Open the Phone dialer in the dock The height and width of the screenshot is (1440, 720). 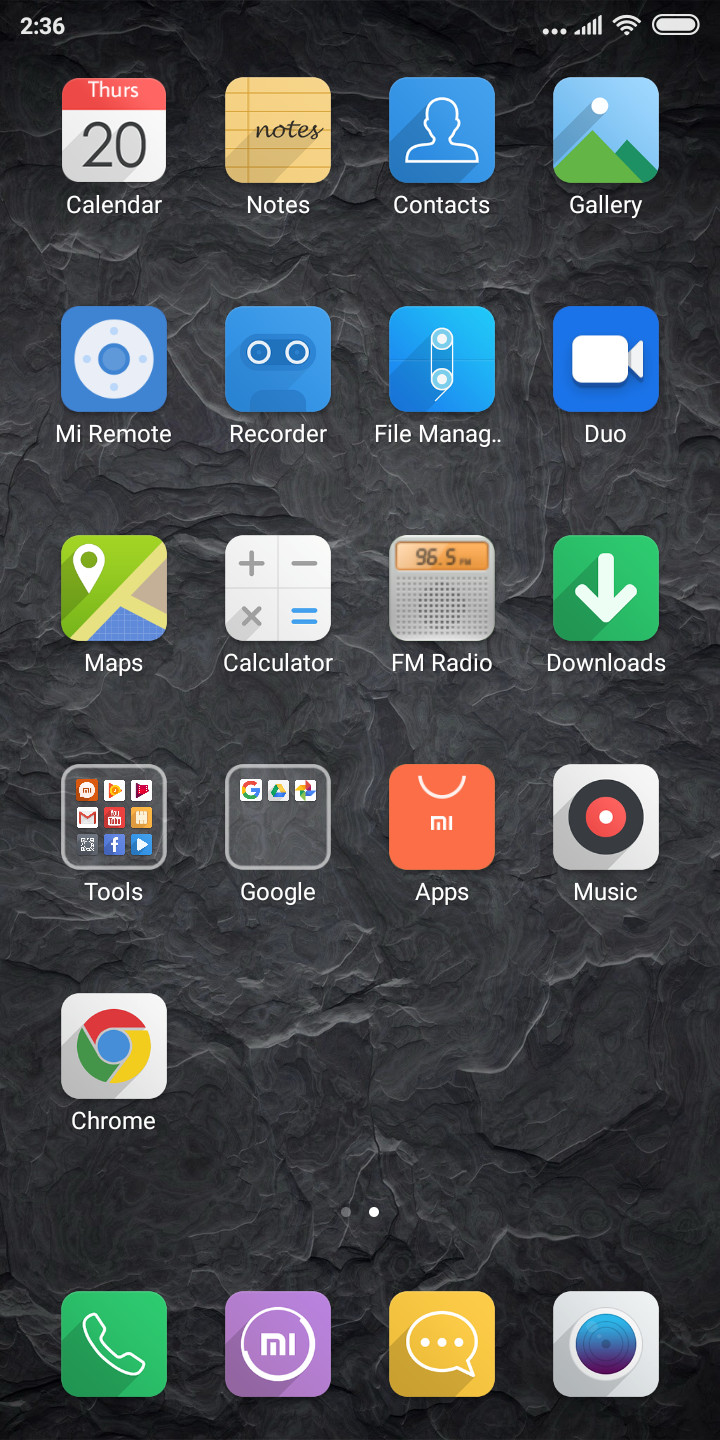[x=114, y=1344]
